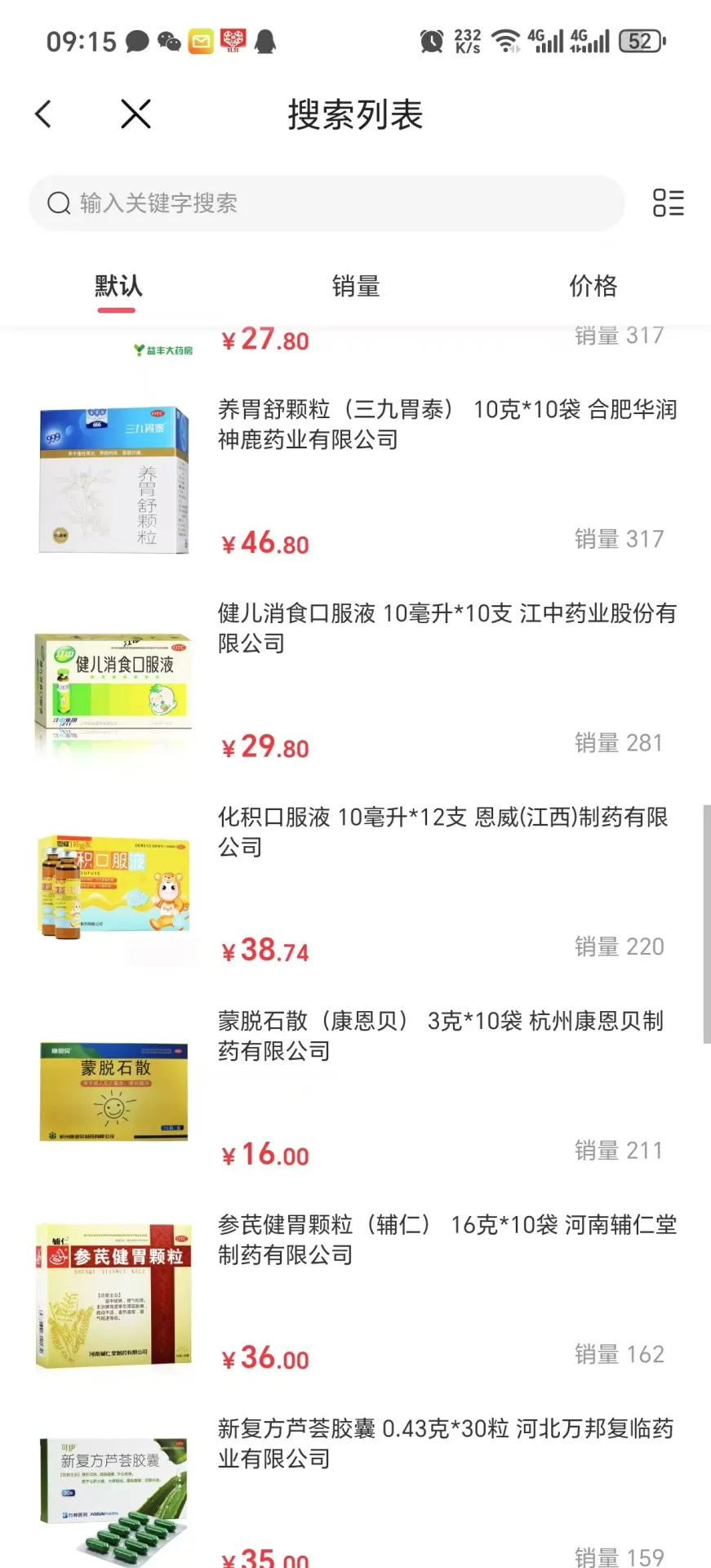
Task: Tap the keyword search field
Action: coord(327,203)
